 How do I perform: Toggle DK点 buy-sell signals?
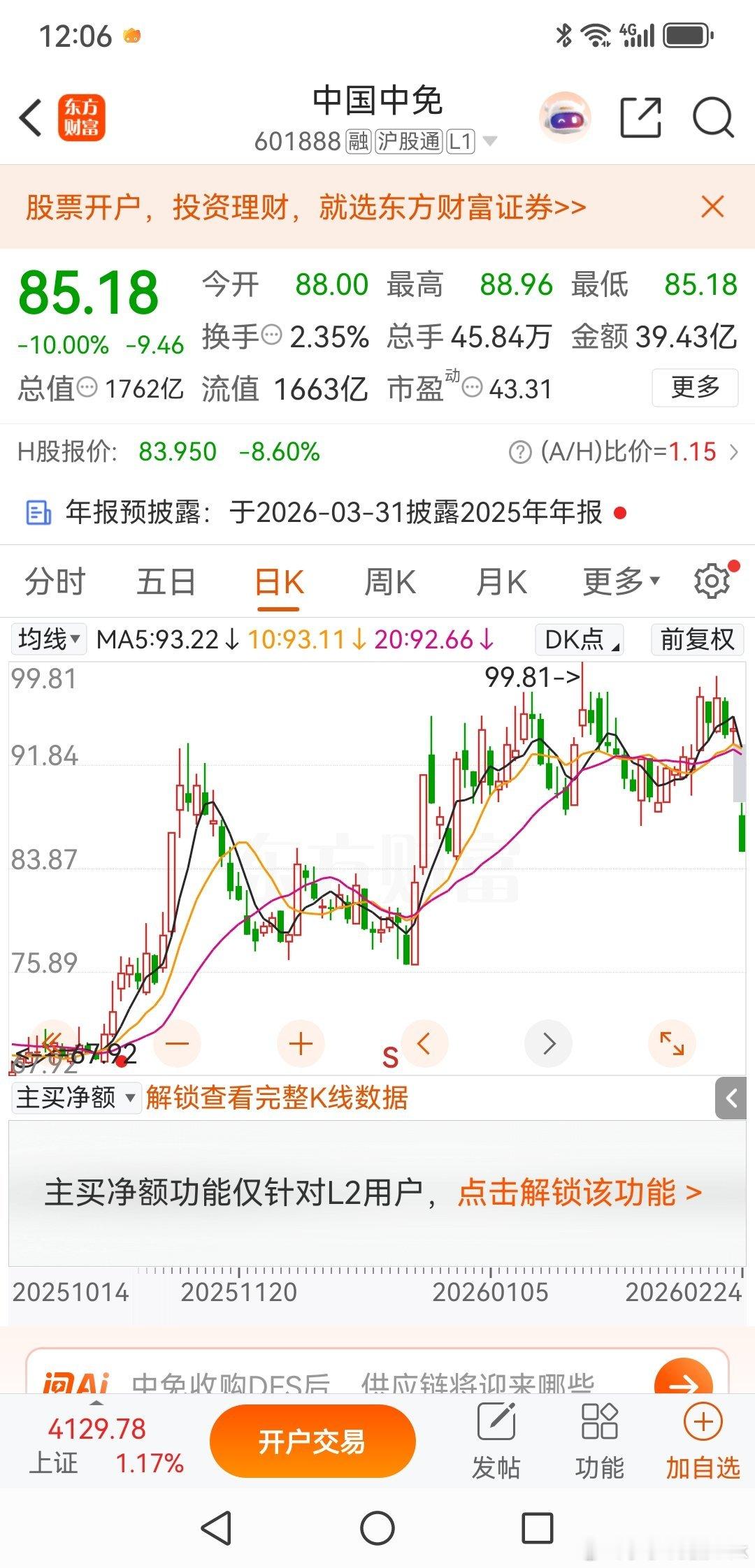pyautogui.click(x=579, y=639)
